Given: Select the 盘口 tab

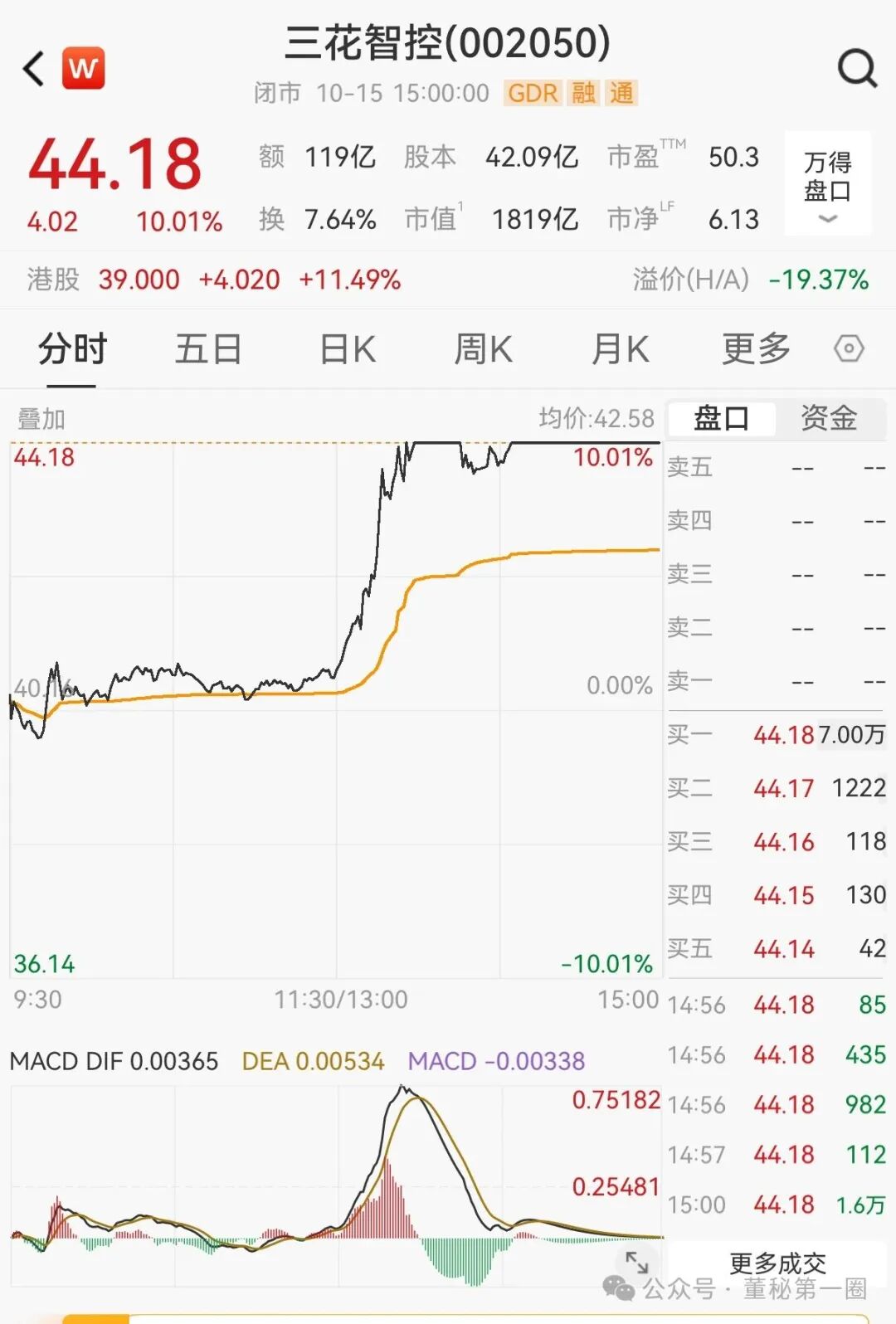Looking at the screenshot, I should tap(721, 418).
